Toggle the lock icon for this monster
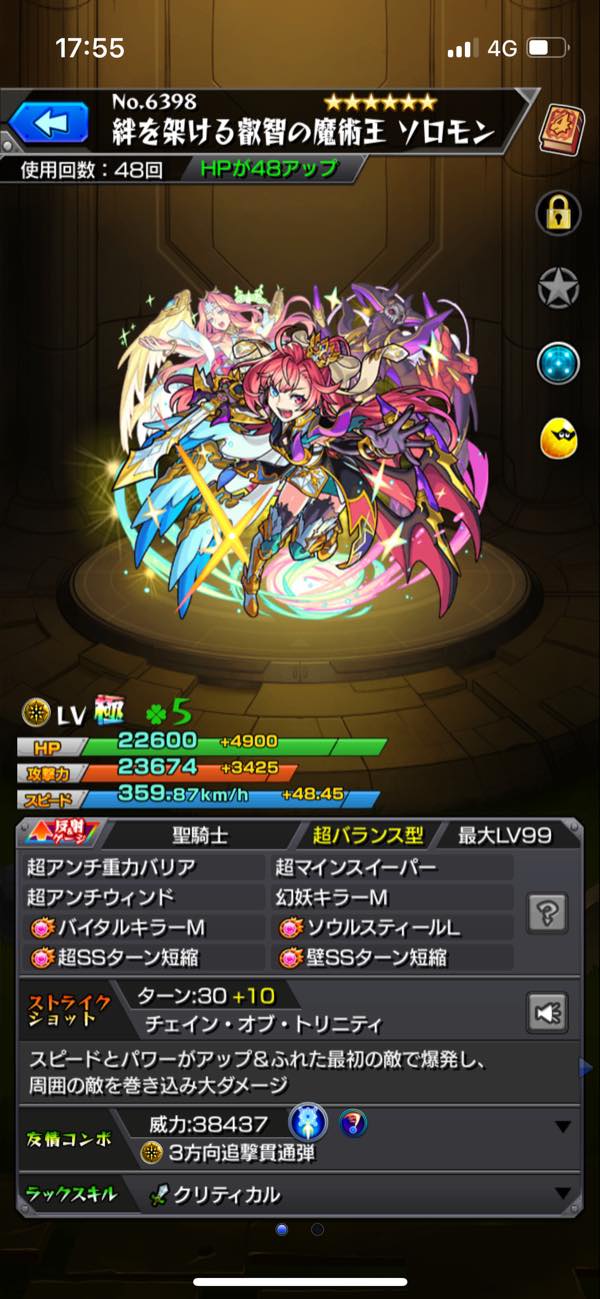Image resolution: width=600 pixels, height=1299 pixels. click(x=558, y=212)
